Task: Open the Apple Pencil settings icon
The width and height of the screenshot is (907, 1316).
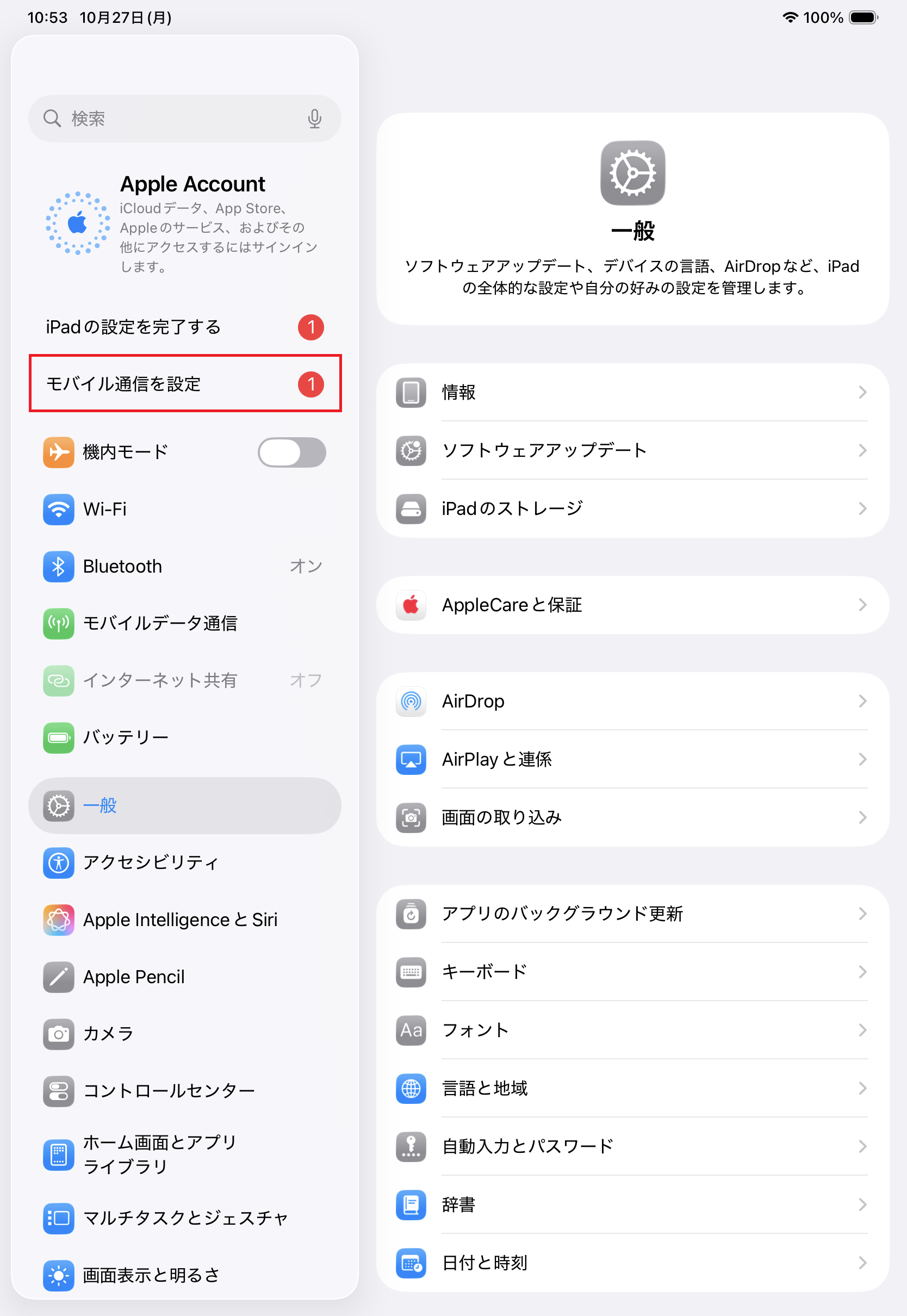Action: 59,977
